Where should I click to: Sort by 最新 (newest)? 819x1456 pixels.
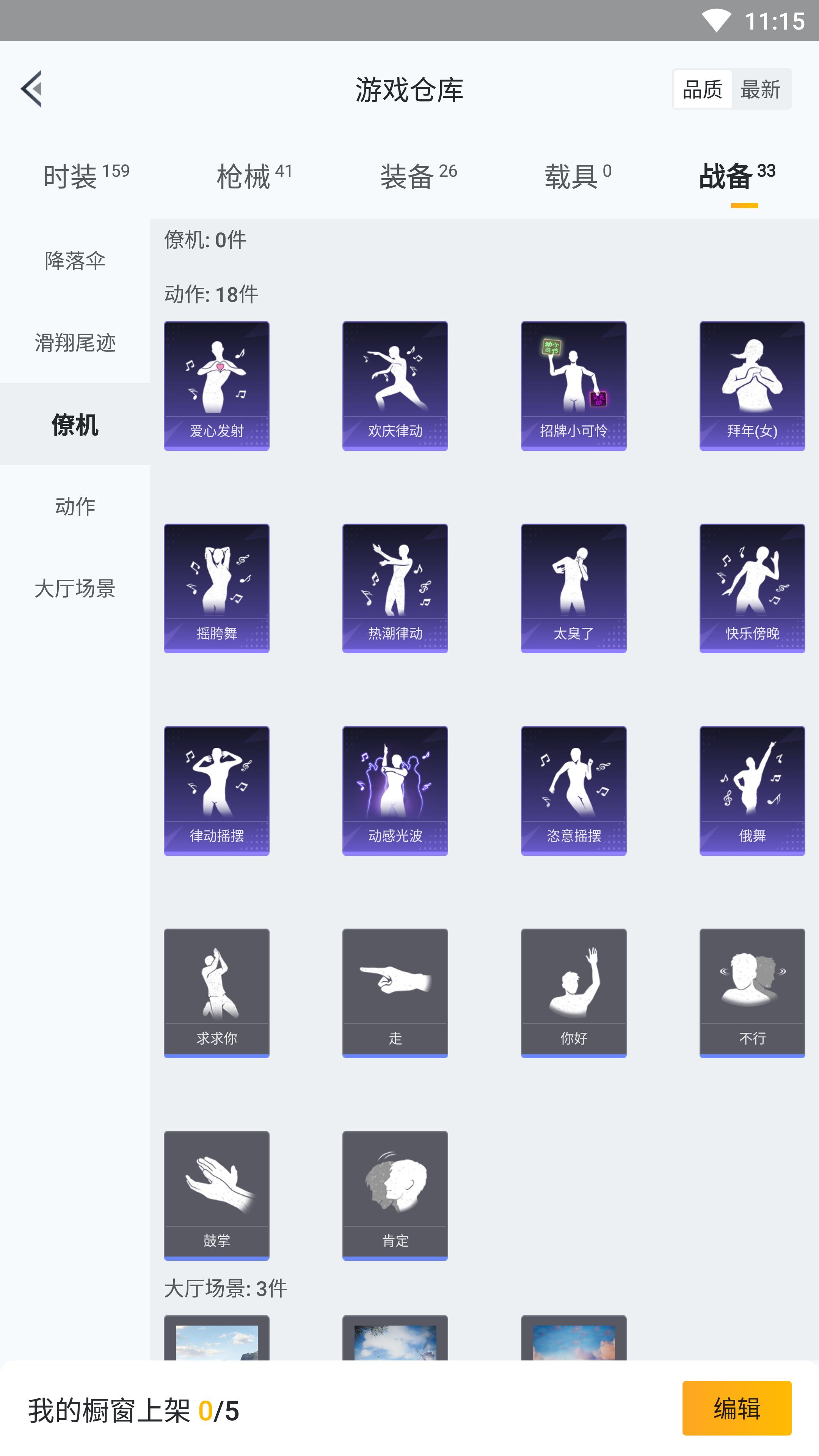pyautogui.click(x=760, y=89)
